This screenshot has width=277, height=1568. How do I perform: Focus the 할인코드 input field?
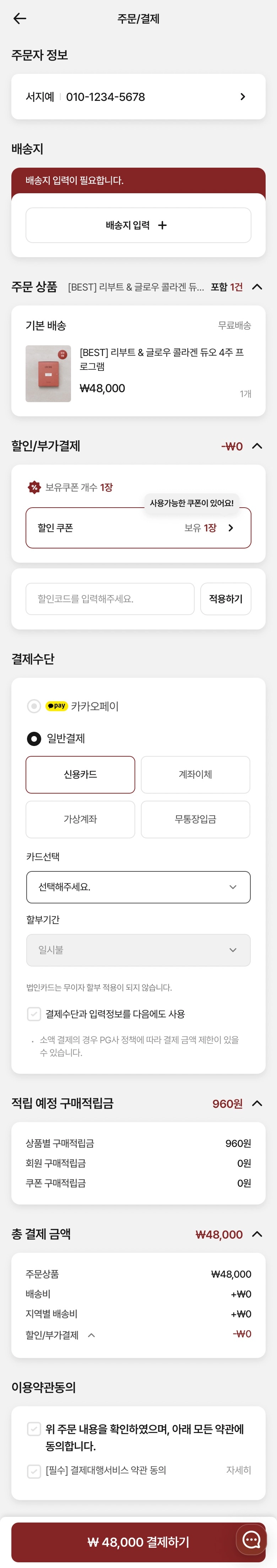tap(110, 599)
